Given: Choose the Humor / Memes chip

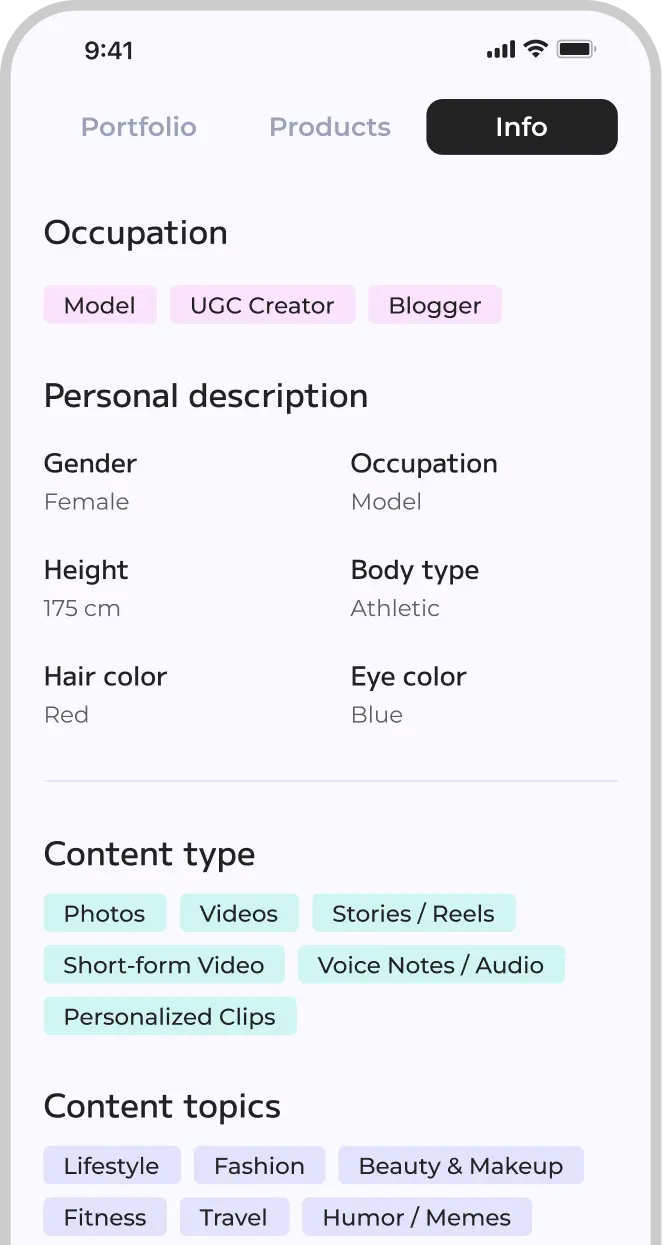Looking at the screenshot, I should coord(416,1218).
